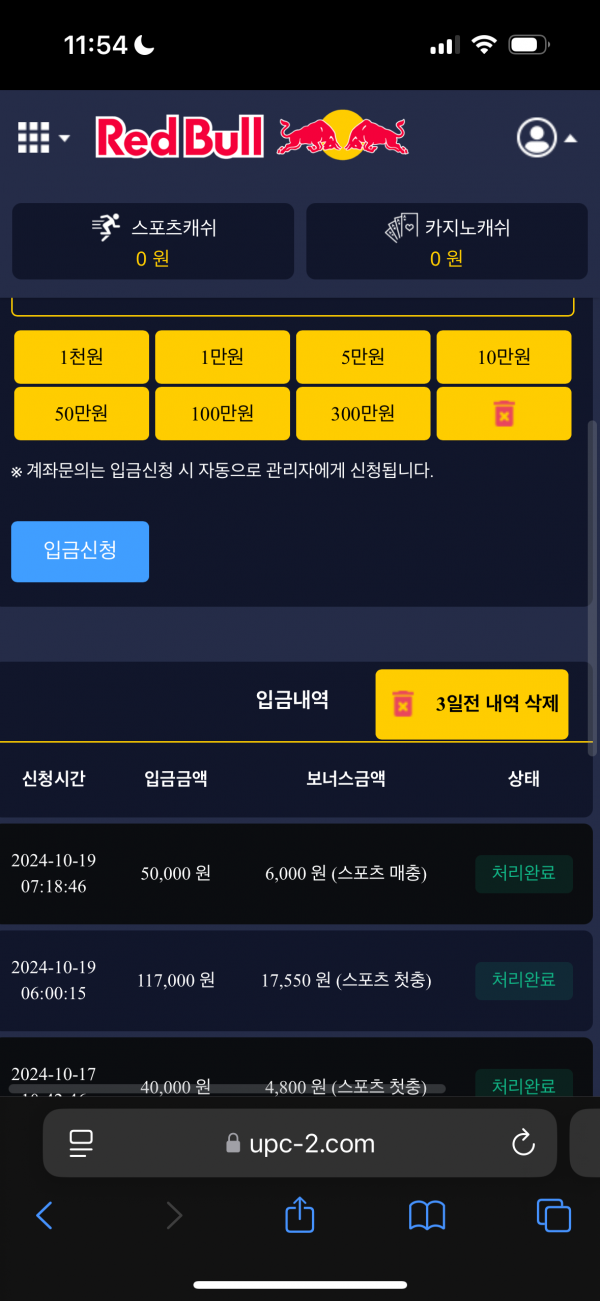The height and width of the screenshot is (1301, 600).
Task: Open the 카지노캐쉬 balance card
Action: pos(446,242)
